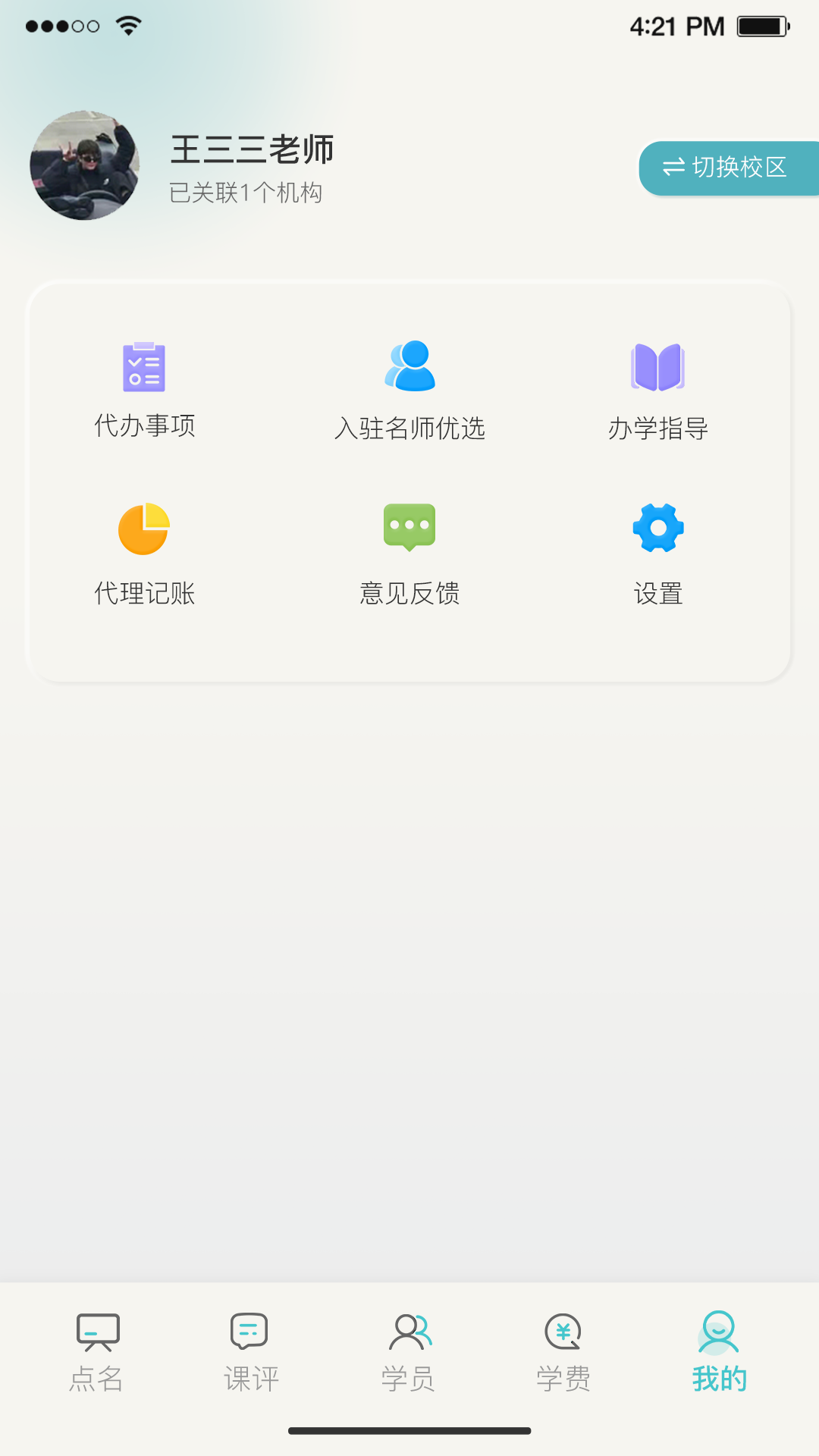The image size is (819, 1456).
Task: Switch to the 学员 tab
Action: (x=409, y=1353)
